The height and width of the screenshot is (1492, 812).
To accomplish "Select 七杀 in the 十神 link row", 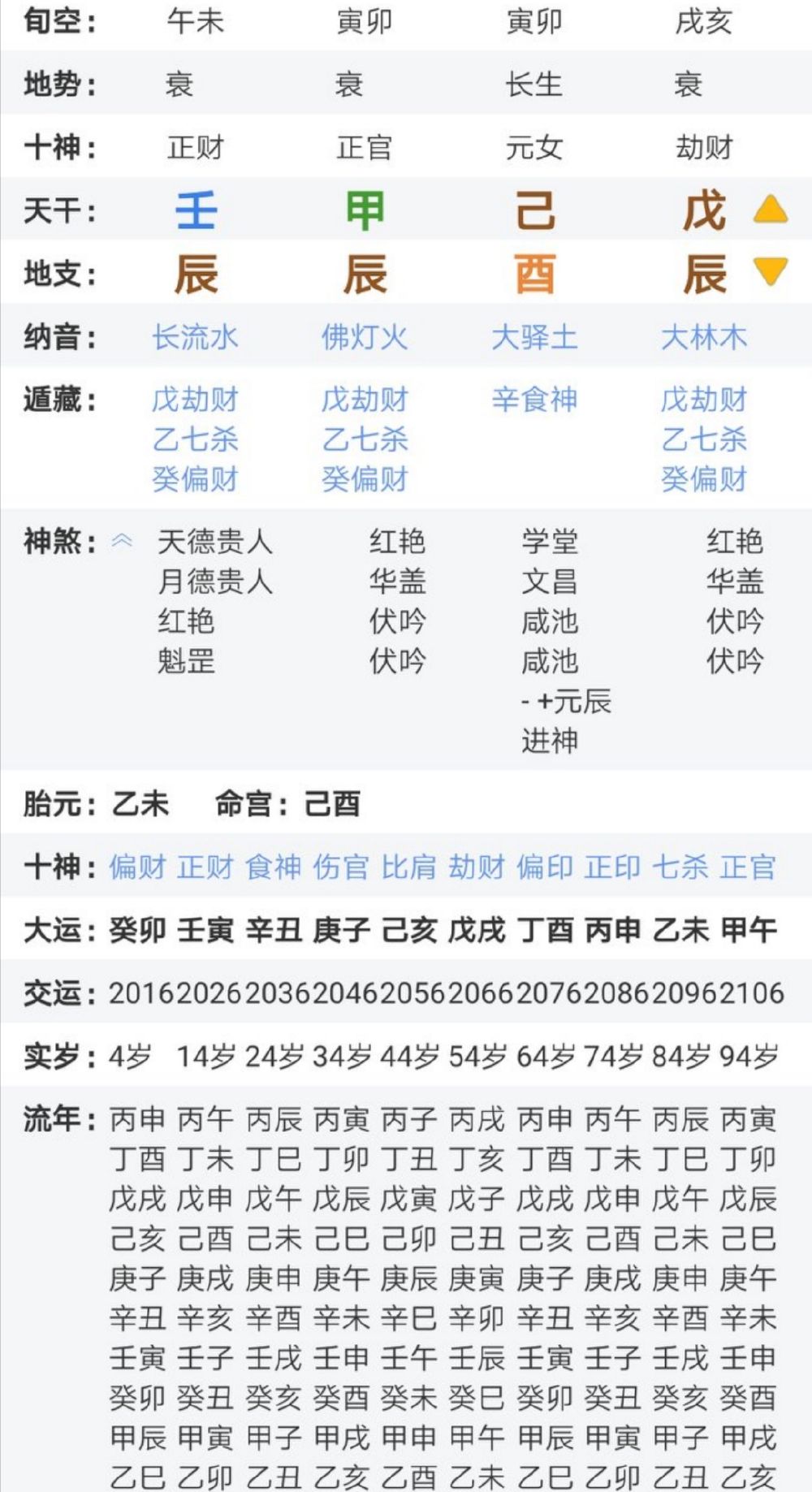I will pos(680,867).
